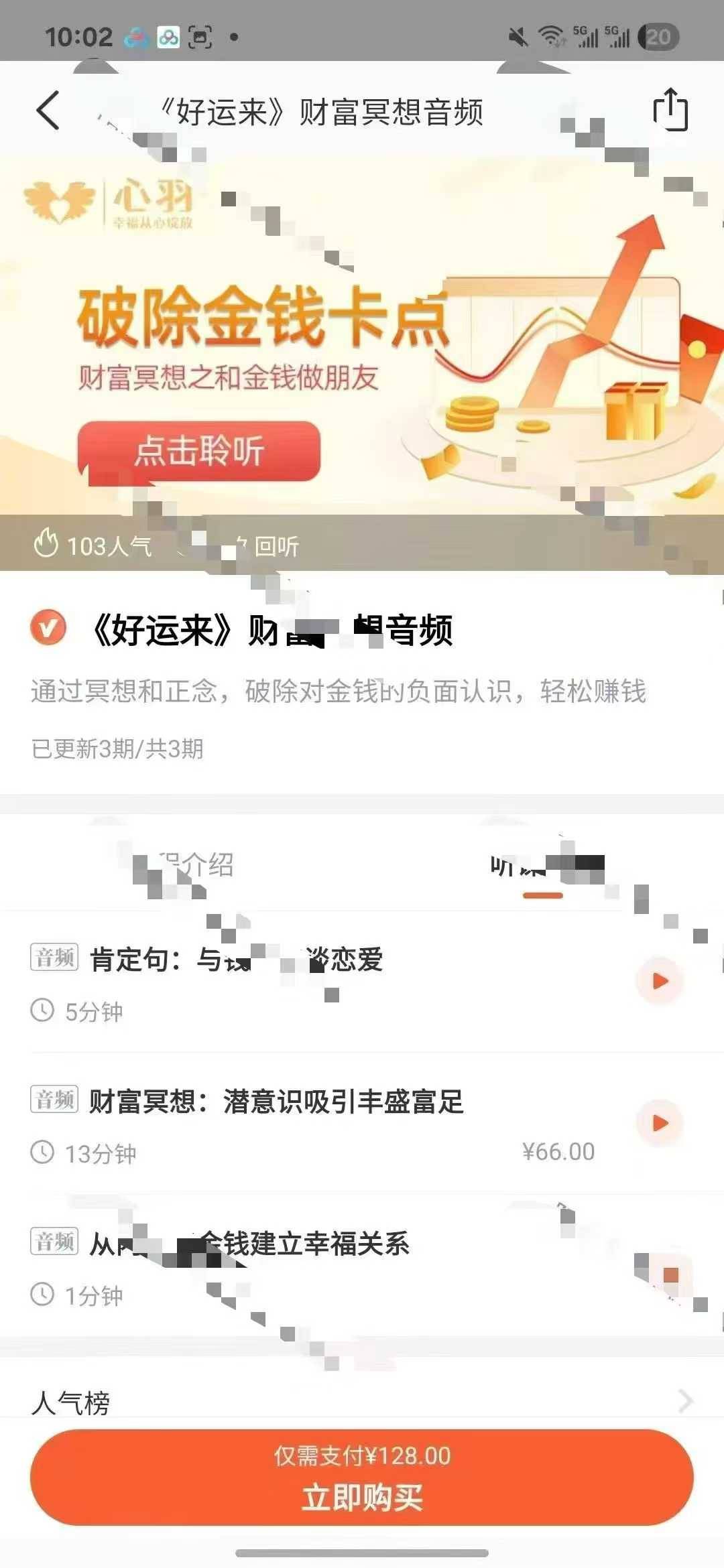Viewport: 724px width, 1568px height.
Task: Open the 人气榜 ranking row
Action: click(x=362, y=1402)
